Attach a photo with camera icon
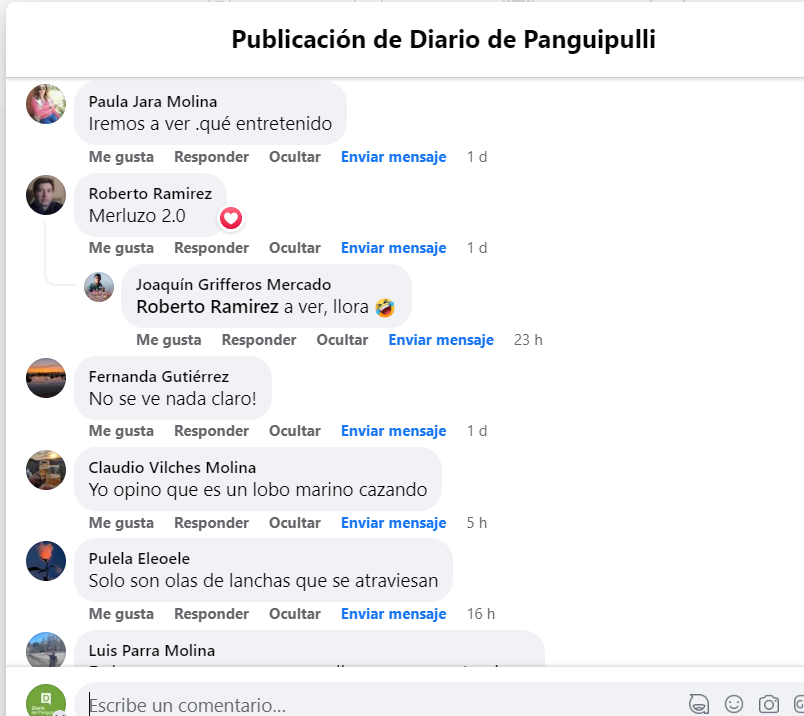Screen dimensions: 804x716 click(x=768, y=704)
